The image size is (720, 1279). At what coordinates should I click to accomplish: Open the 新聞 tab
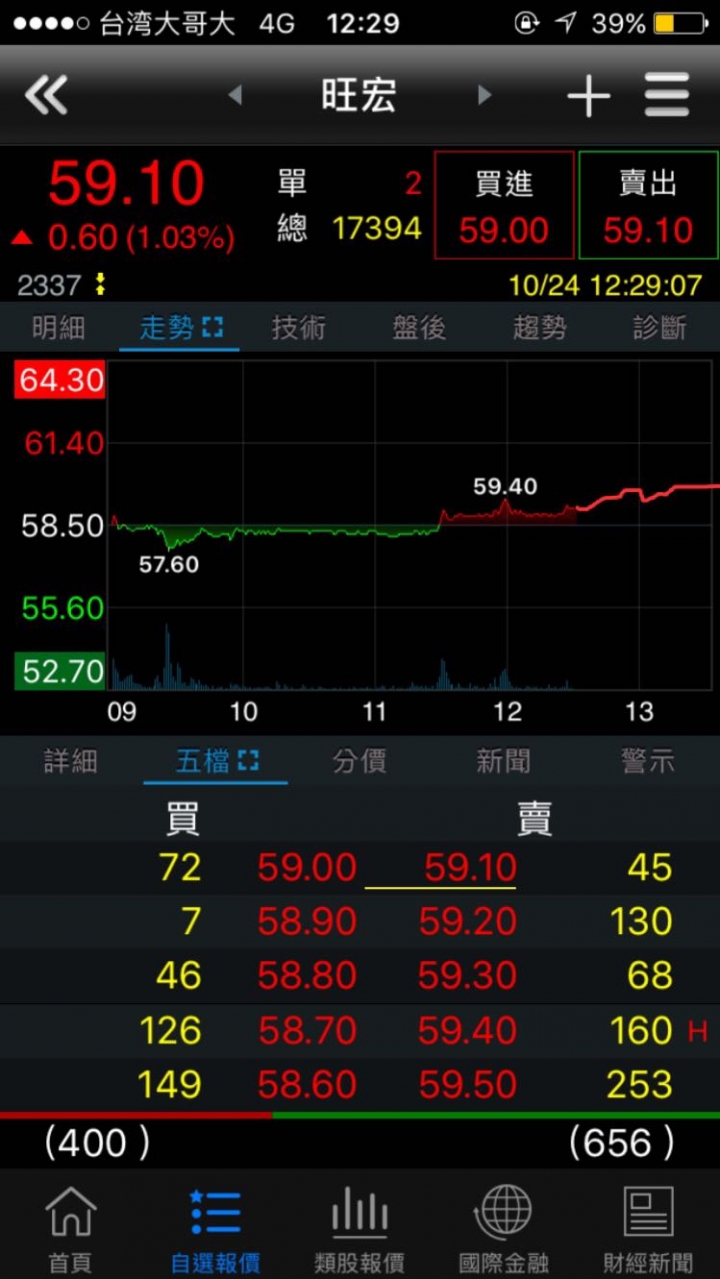503,762
